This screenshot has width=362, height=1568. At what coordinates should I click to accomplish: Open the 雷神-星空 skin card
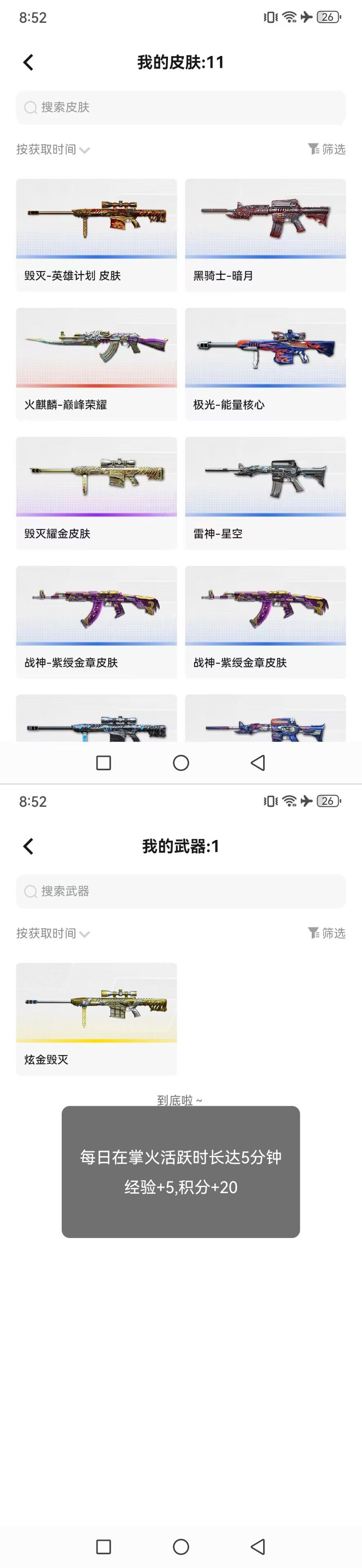pyautogui.click(x=265, y=493)
